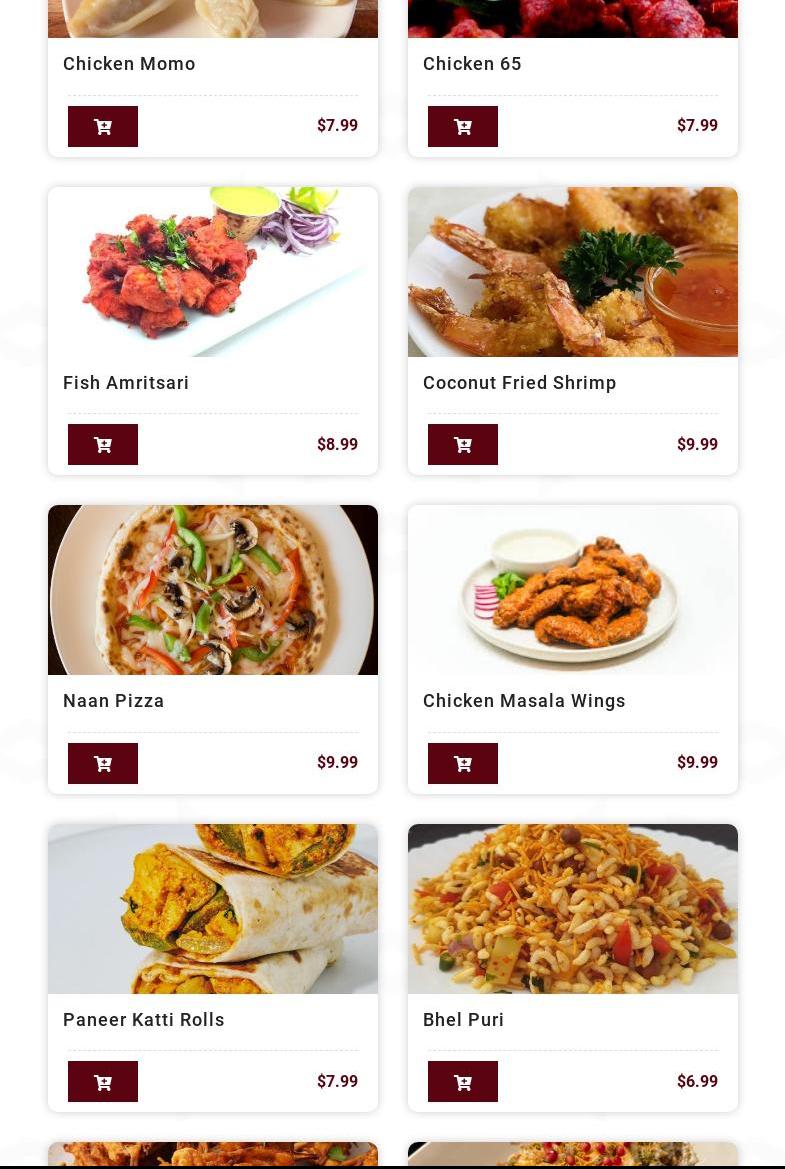This screenshot has width=785, height=1169.
Task: Add Chicken 65 to cart
Action: [x=463, y=126]
